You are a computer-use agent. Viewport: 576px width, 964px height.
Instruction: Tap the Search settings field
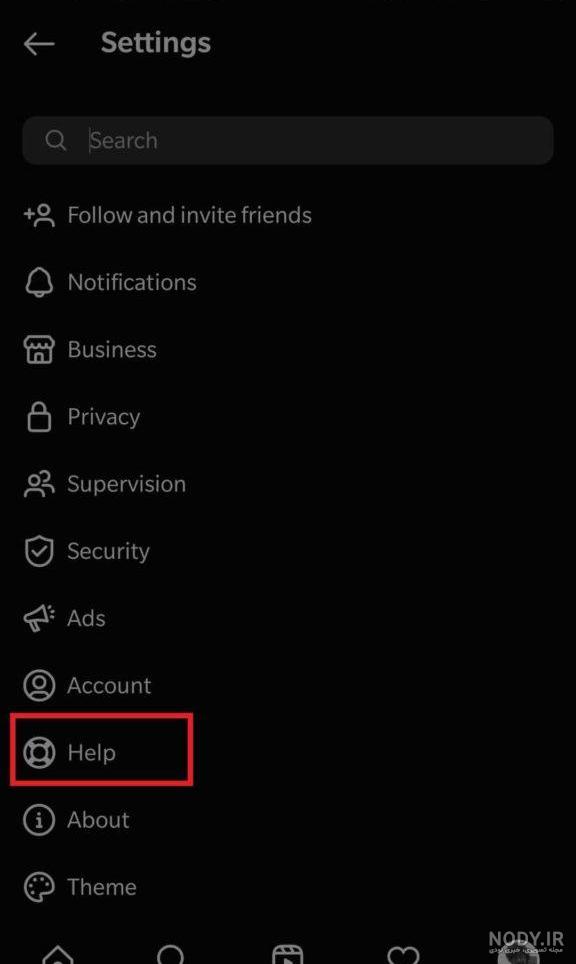[288, 140]
